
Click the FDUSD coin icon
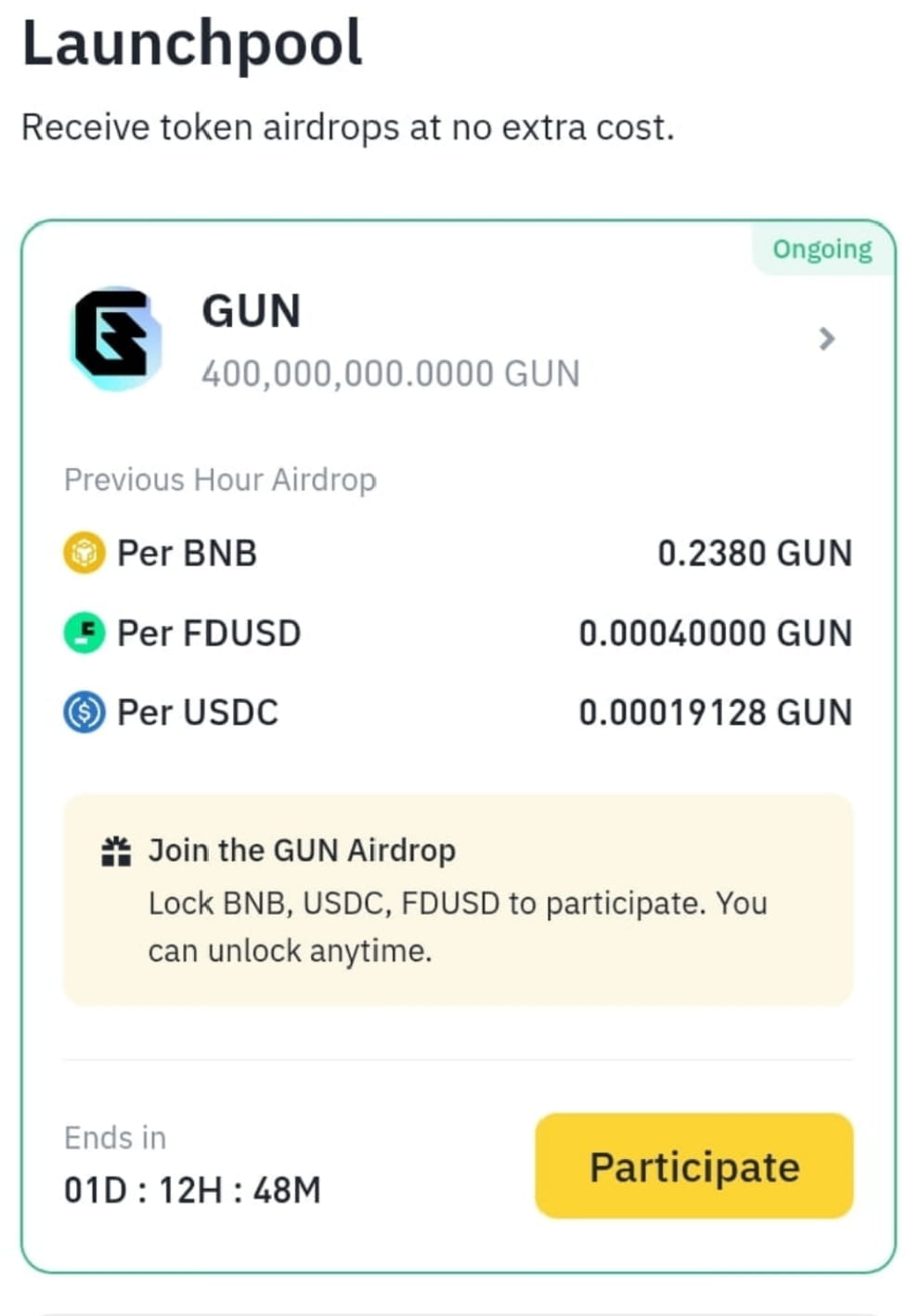84,632
